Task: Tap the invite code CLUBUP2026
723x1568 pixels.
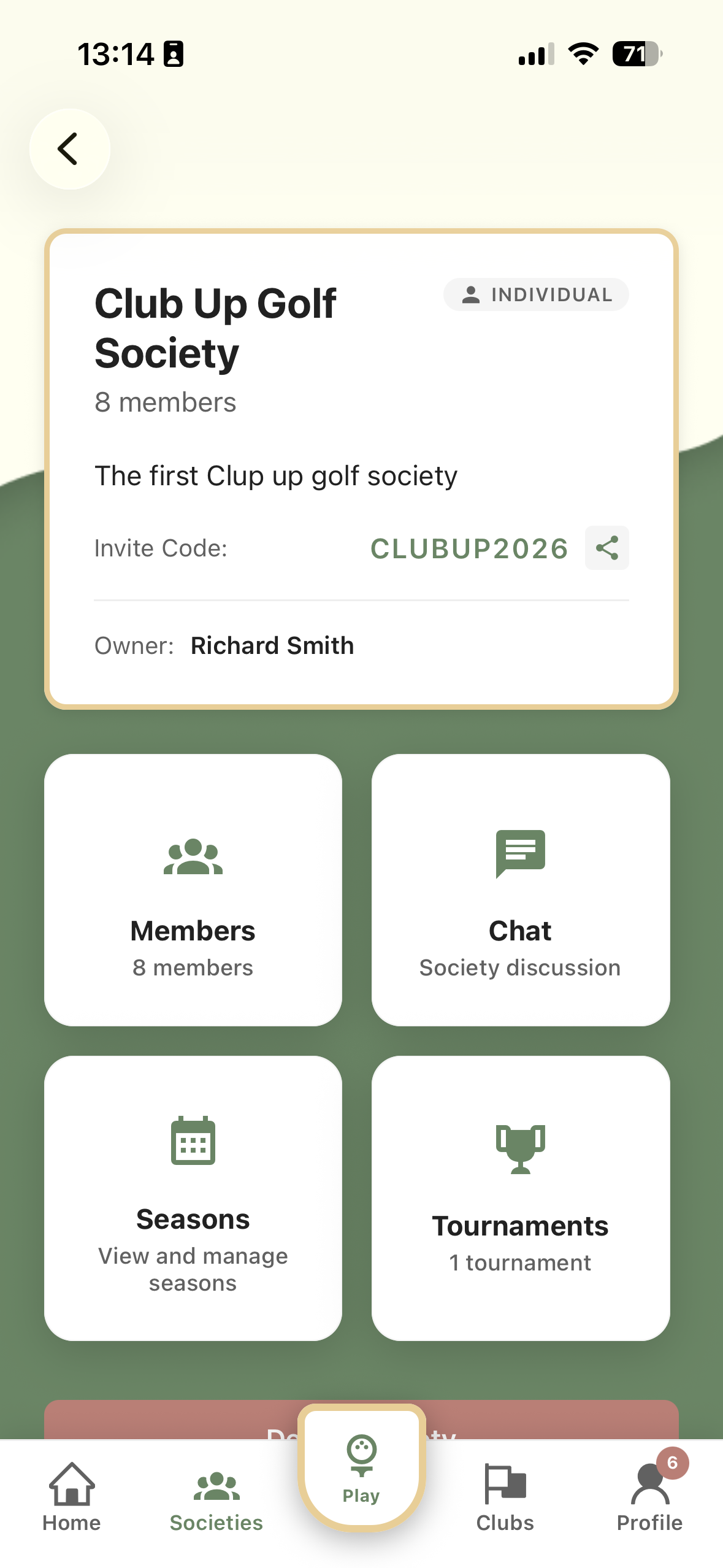Action: point(470,549)
